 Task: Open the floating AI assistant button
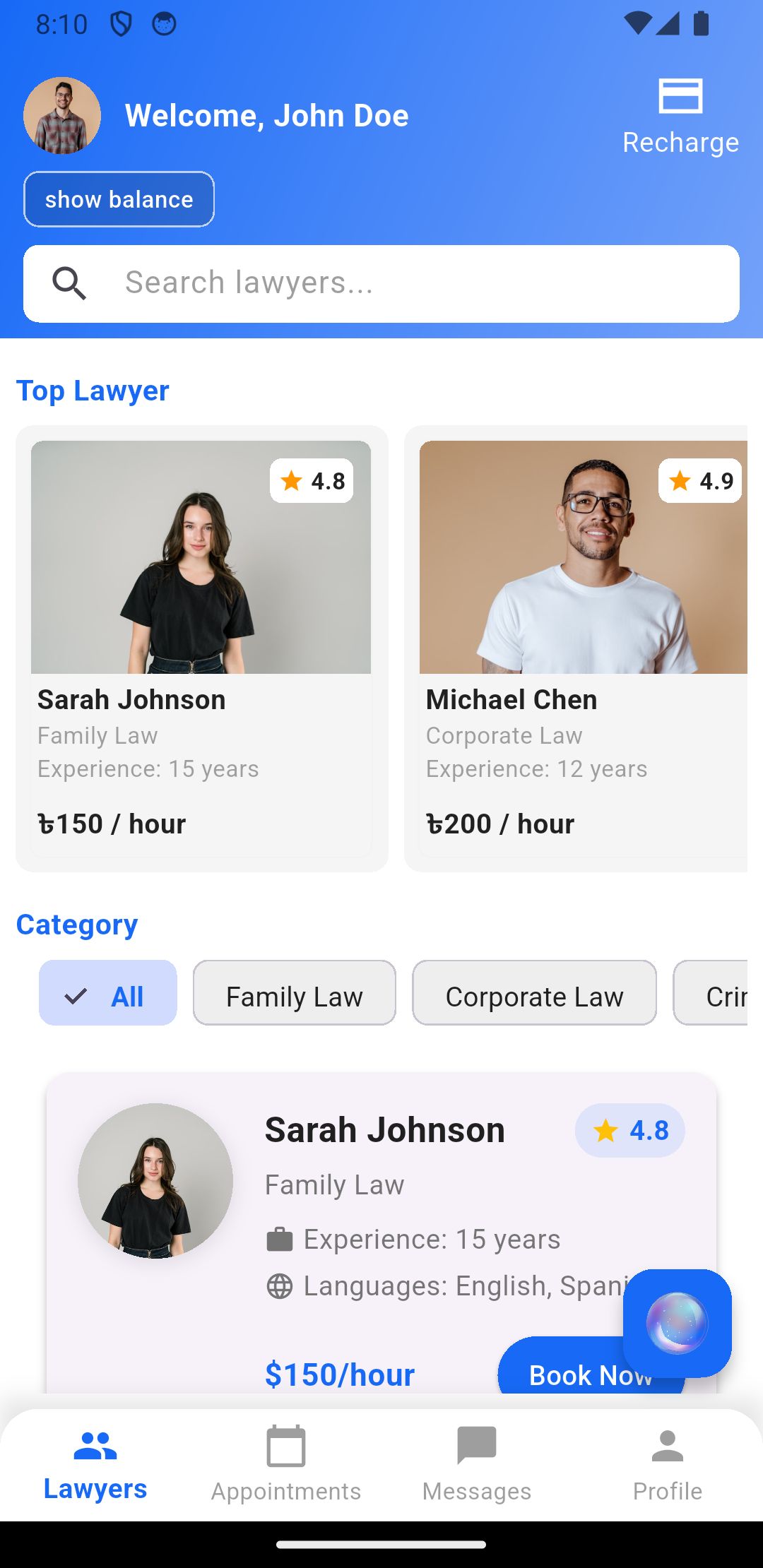click(x=677, y=1323)
